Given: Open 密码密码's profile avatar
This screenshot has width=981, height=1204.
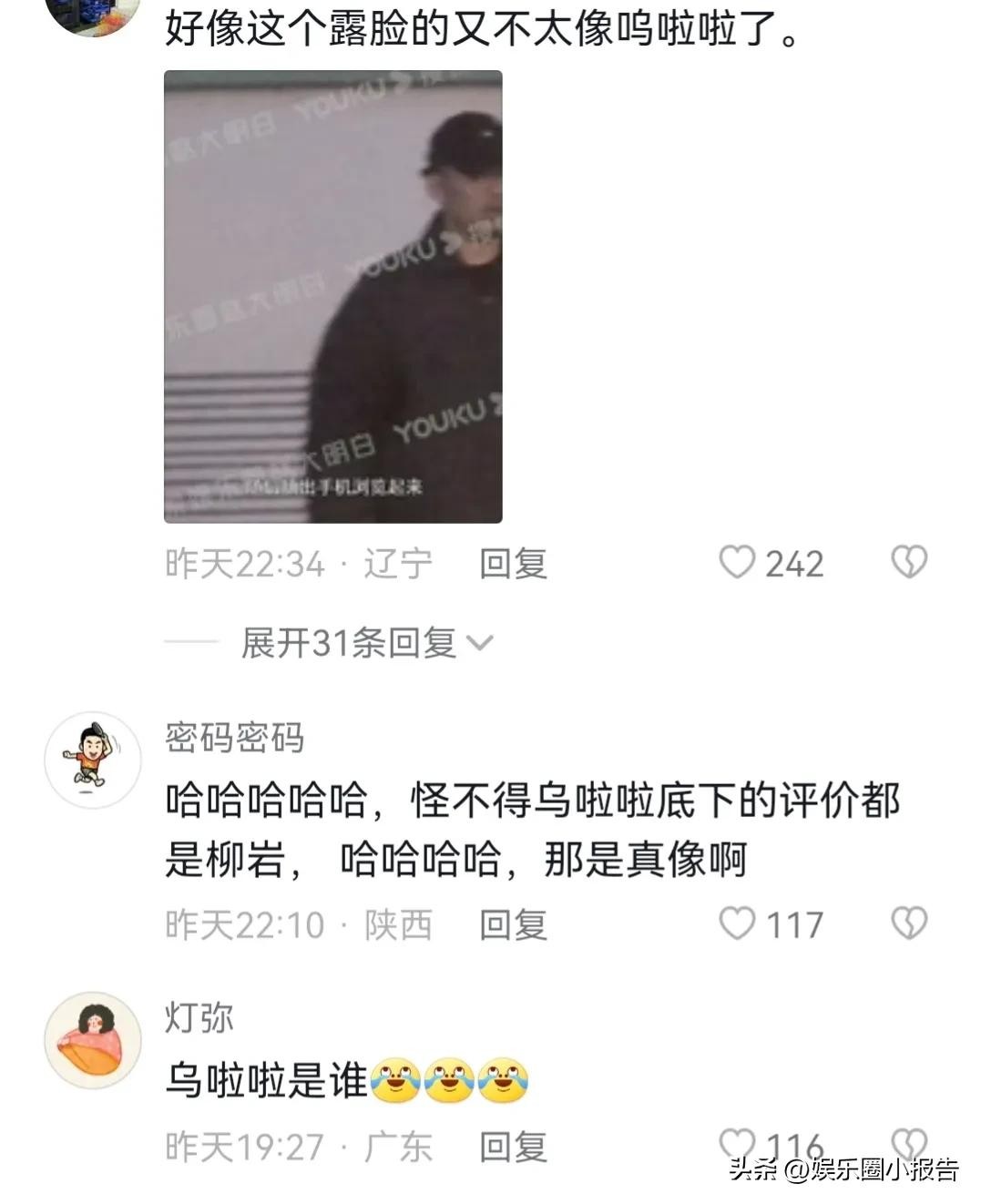Looking at the screenshot, I should tap(93, 760).
